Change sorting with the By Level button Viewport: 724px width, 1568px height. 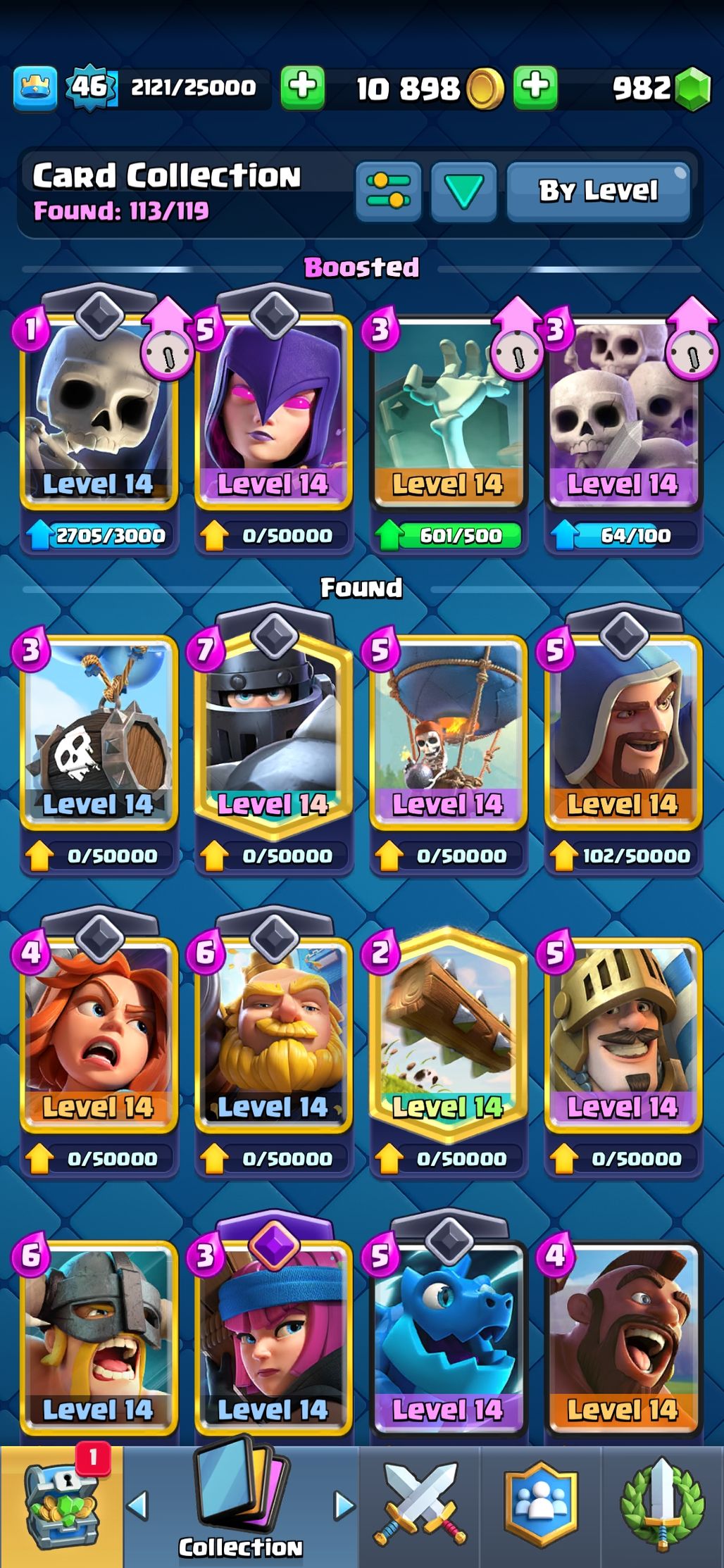coord(598,192)
